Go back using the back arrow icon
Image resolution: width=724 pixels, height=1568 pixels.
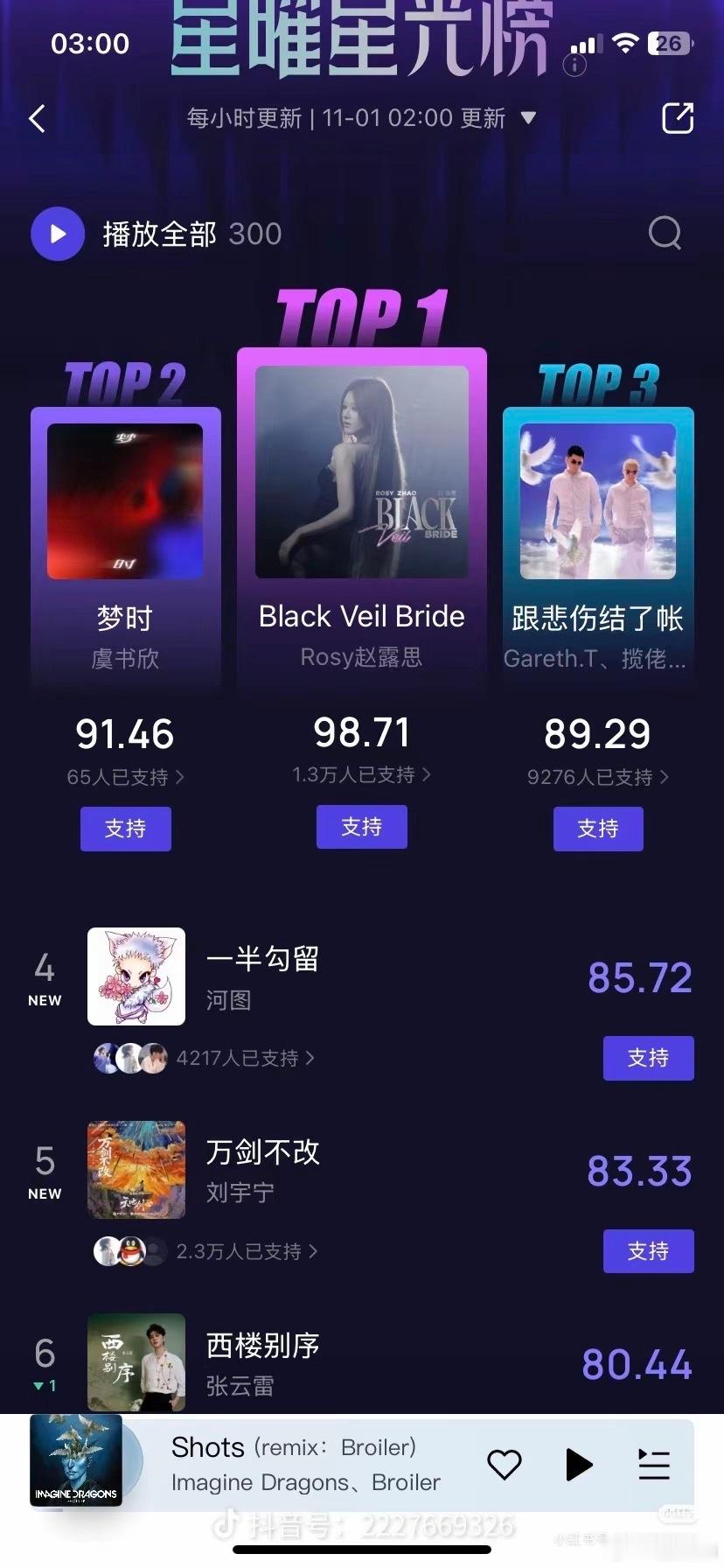[37, 118]
